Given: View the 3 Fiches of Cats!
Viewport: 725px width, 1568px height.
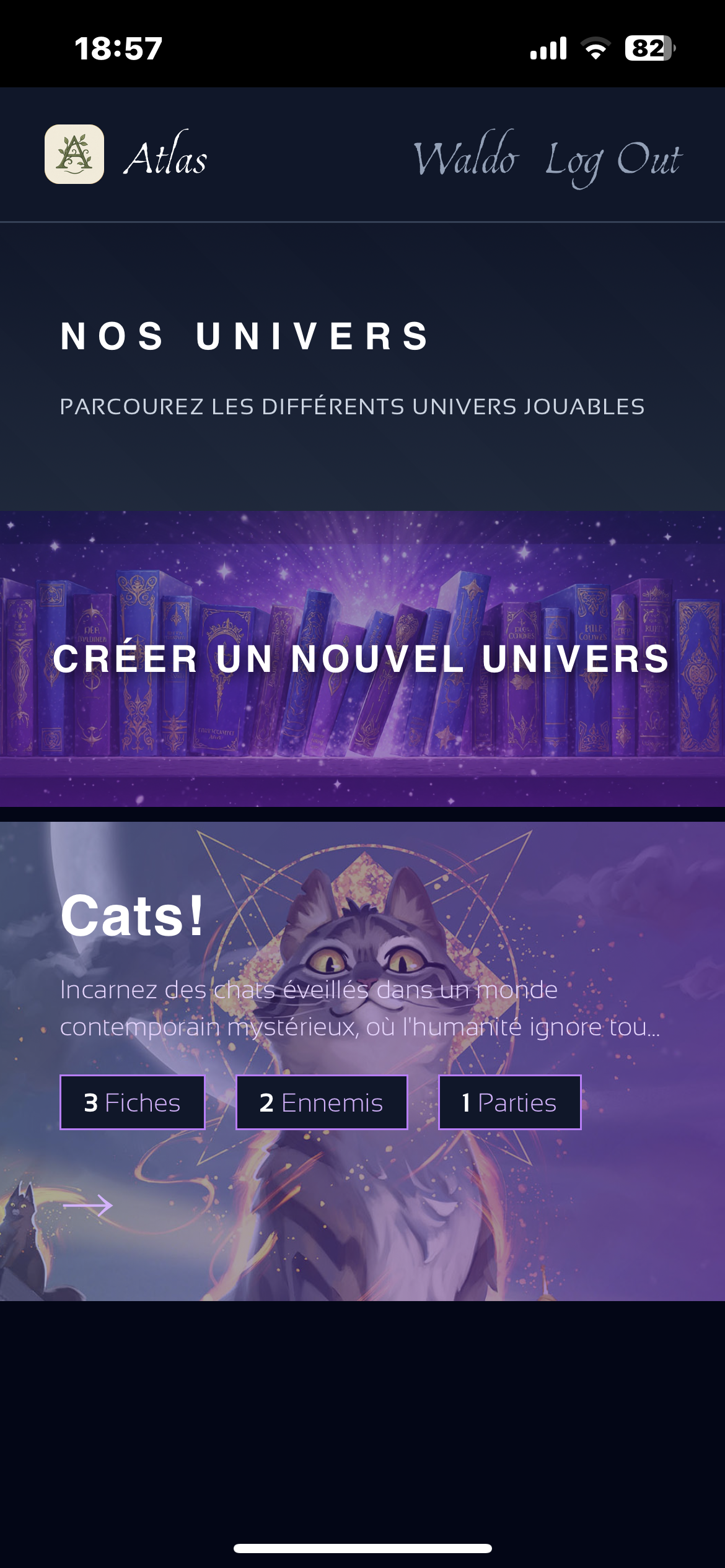Looking at the screenshot, I should click(x=132, y=1103).
